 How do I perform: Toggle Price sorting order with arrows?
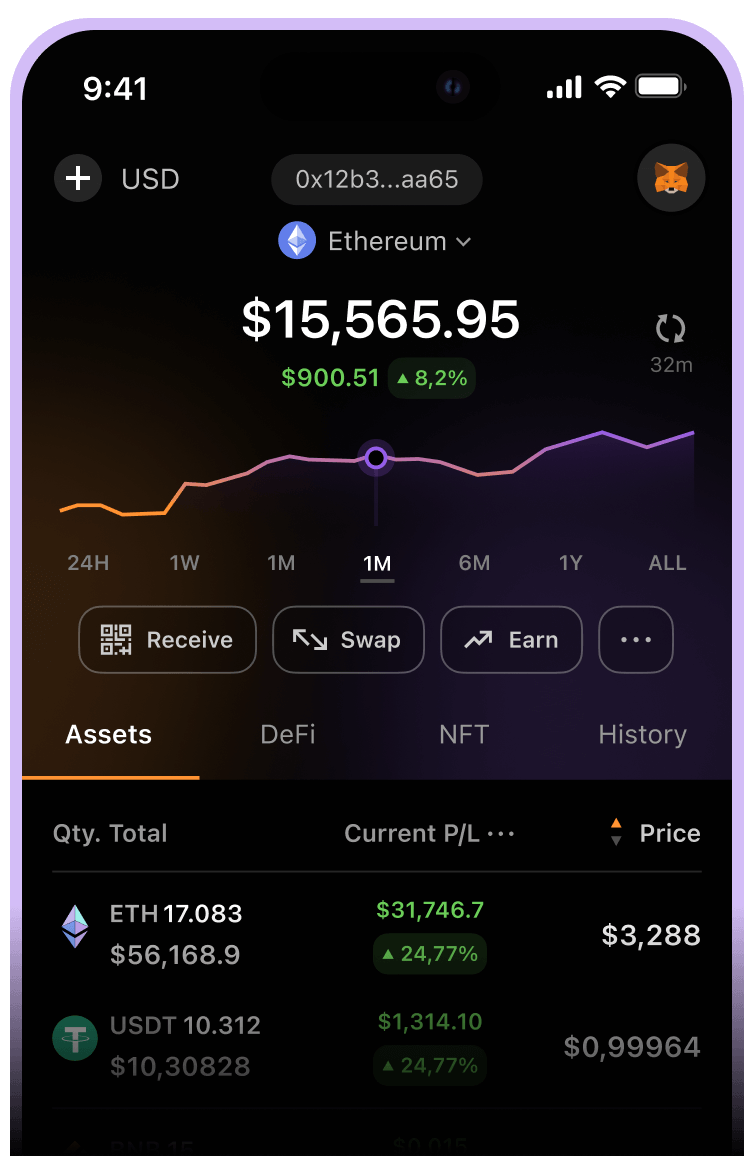617,832
